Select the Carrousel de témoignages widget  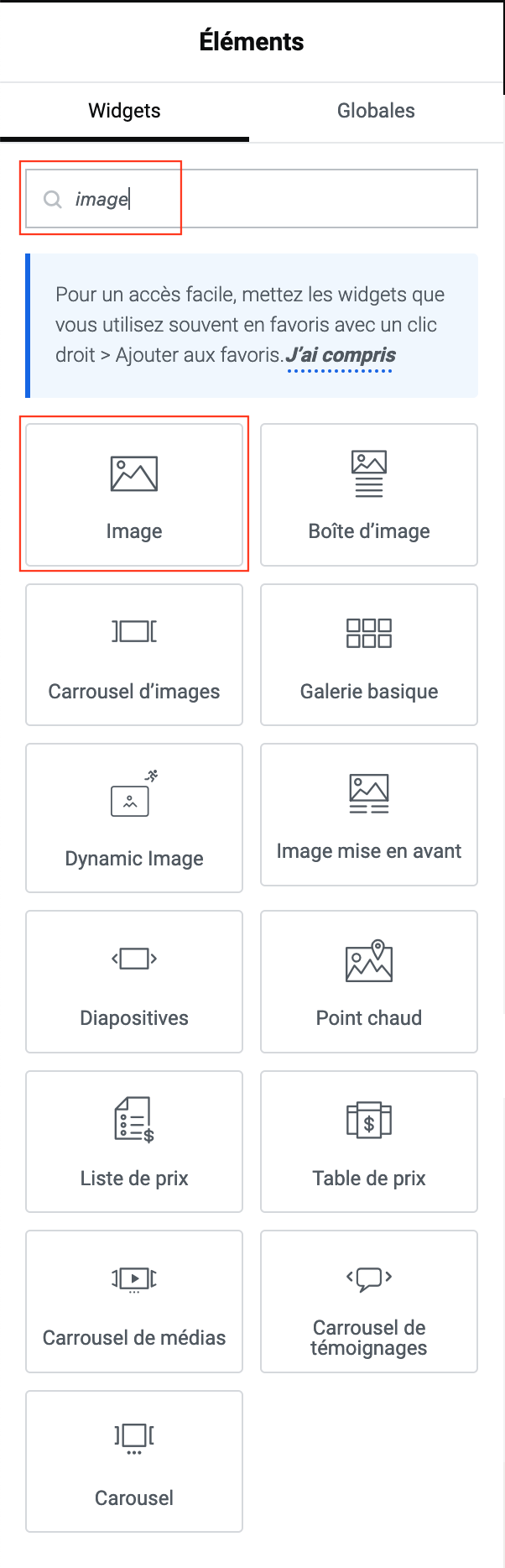[369, 1301]
